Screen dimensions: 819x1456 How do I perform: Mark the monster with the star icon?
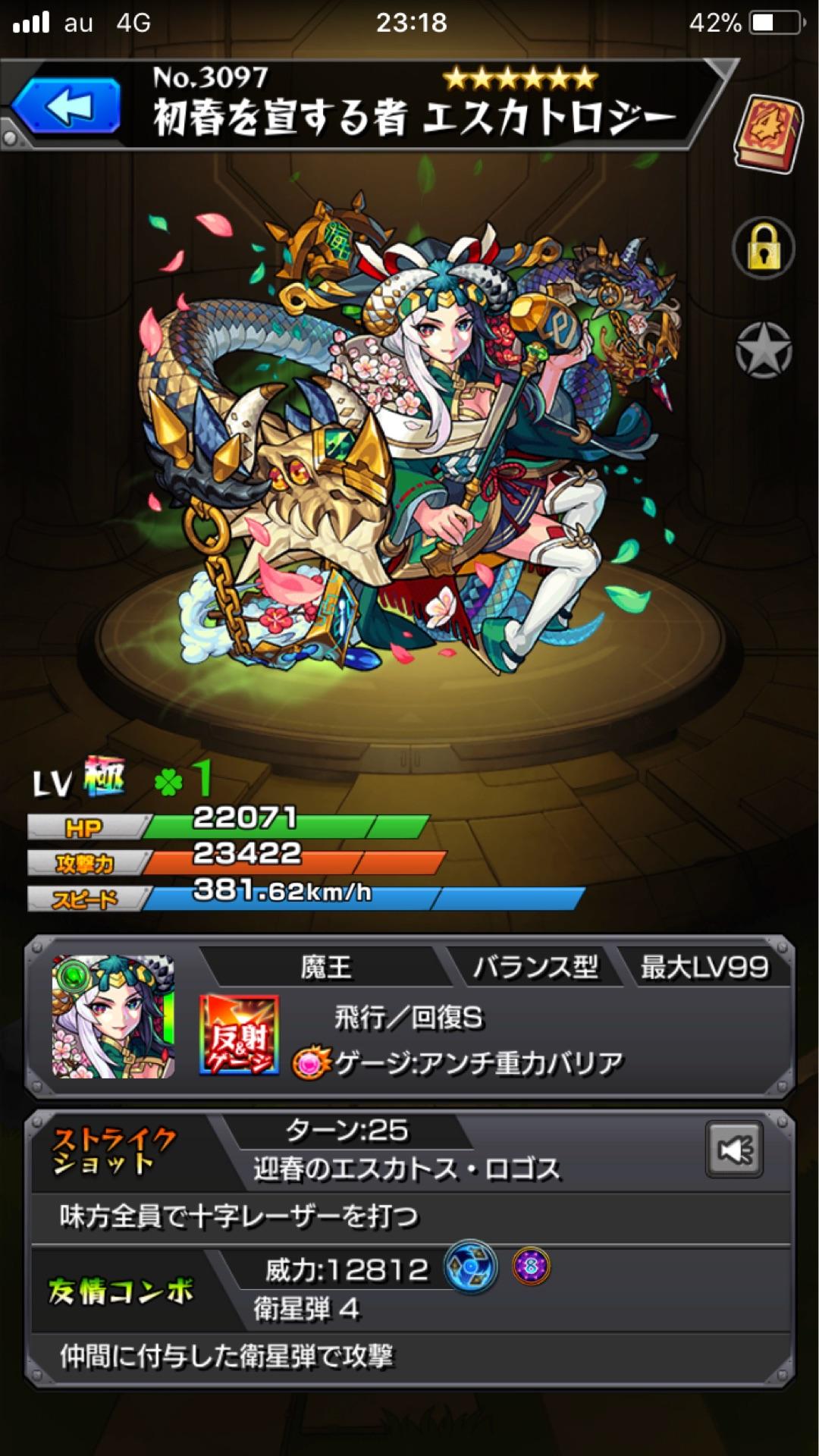(x=764, y=350)
